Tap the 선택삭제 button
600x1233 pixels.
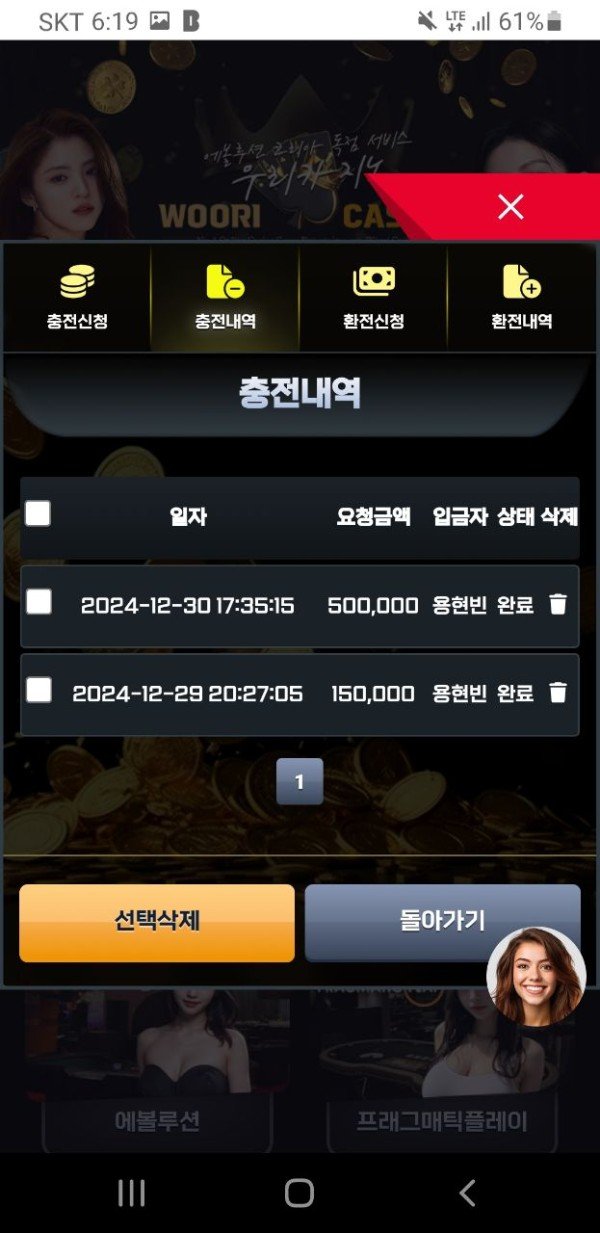[x=157, y=922]
